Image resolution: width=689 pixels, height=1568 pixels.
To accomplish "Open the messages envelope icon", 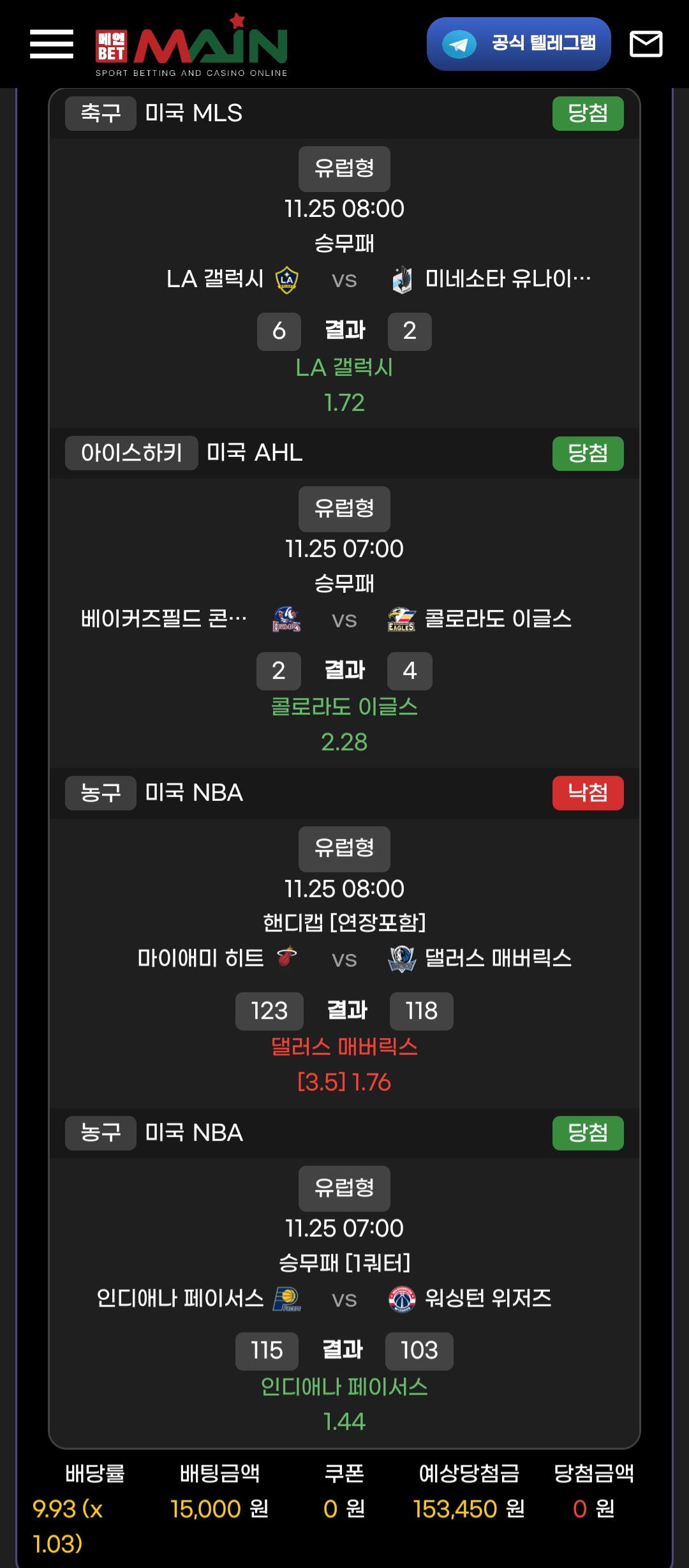I will point(646,44).
